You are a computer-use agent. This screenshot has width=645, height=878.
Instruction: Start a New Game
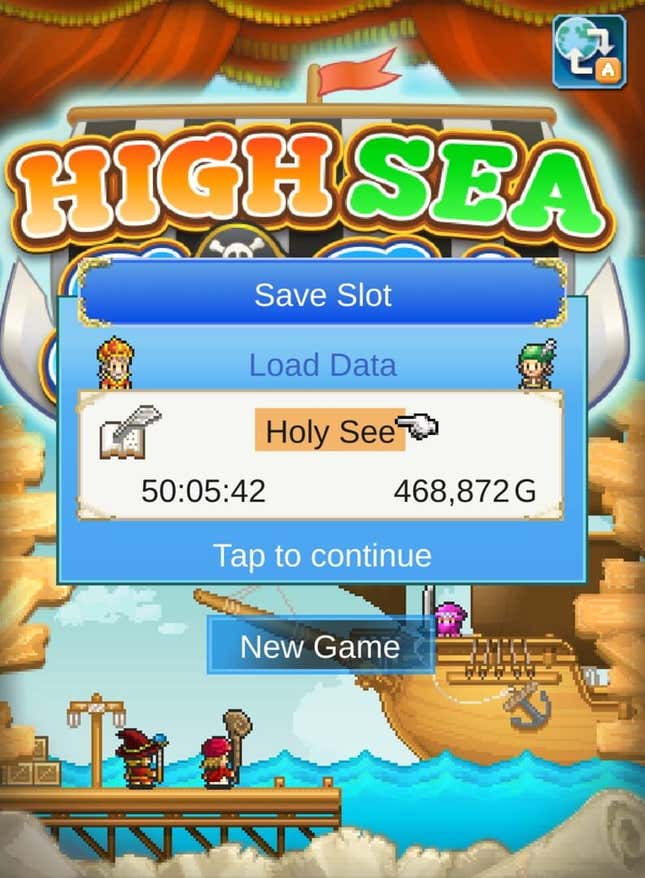pyautogui.click(x=320, y=646)
